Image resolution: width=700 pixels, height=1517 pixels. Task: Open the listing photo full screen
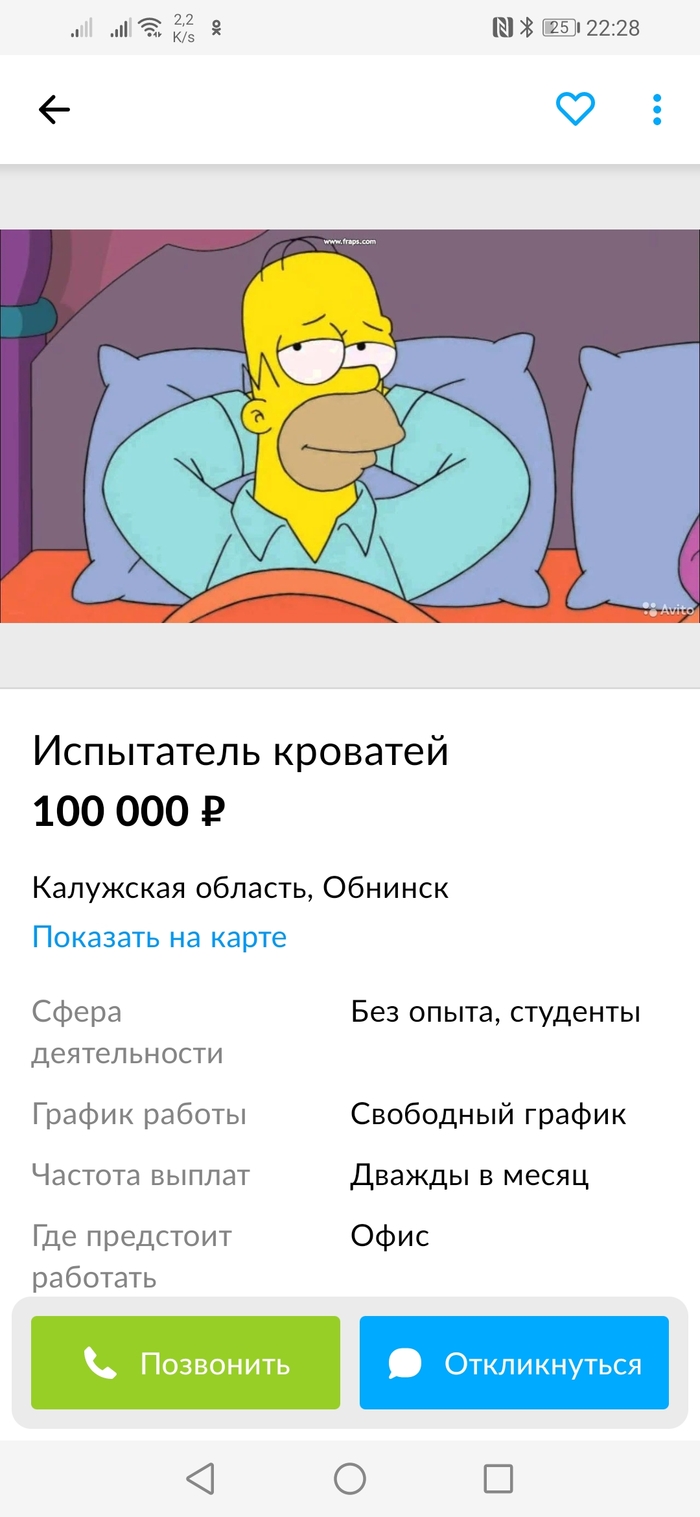click(x=350, y=426)
